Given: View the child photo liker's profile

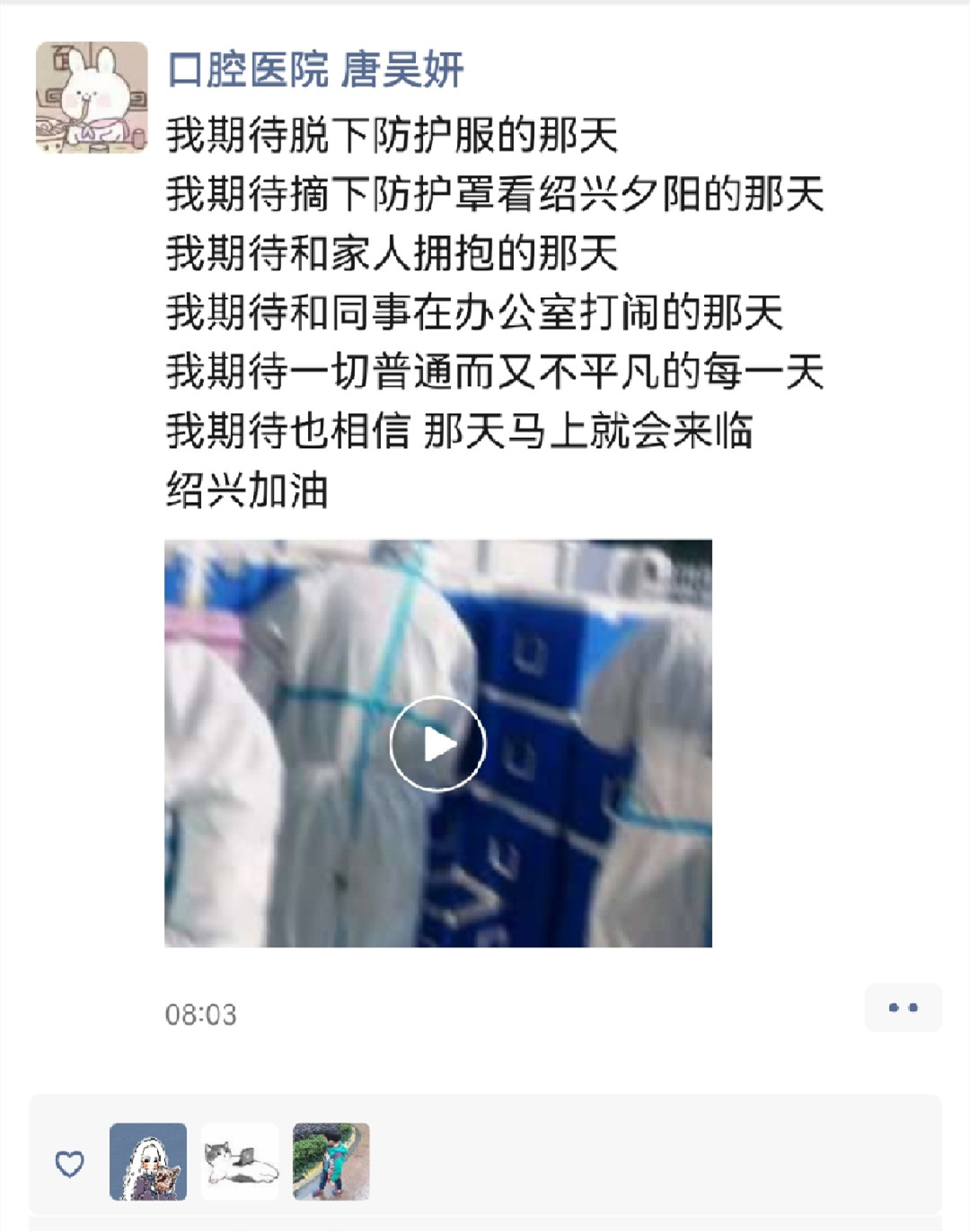Looking at the screenshot, I should (x=331, y=1162).
